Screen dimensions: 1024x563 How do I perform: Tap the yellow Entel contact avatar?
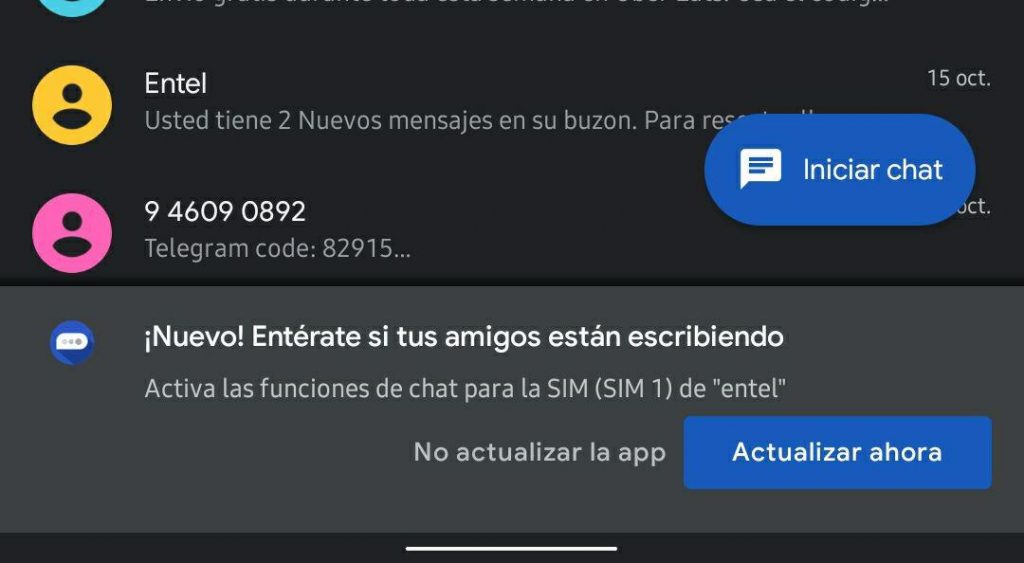click(x=72, y=104)
